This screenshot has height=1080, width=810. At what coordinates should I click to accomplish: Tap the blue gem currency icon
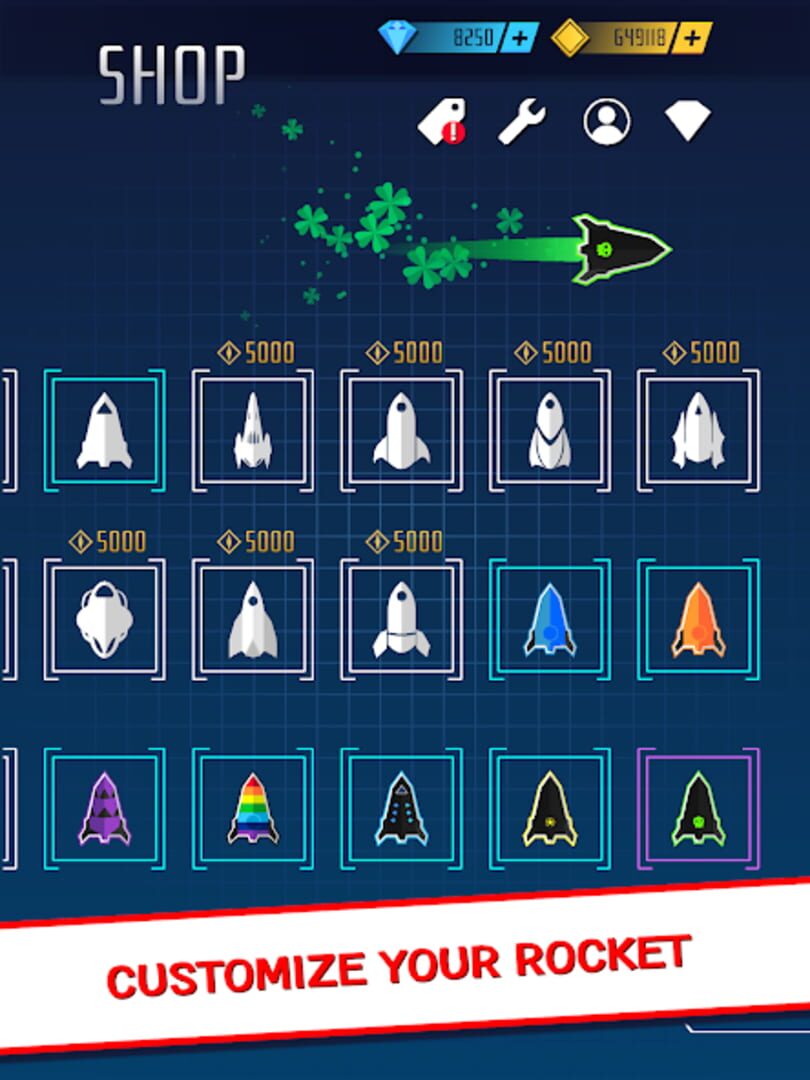[399, 38]
